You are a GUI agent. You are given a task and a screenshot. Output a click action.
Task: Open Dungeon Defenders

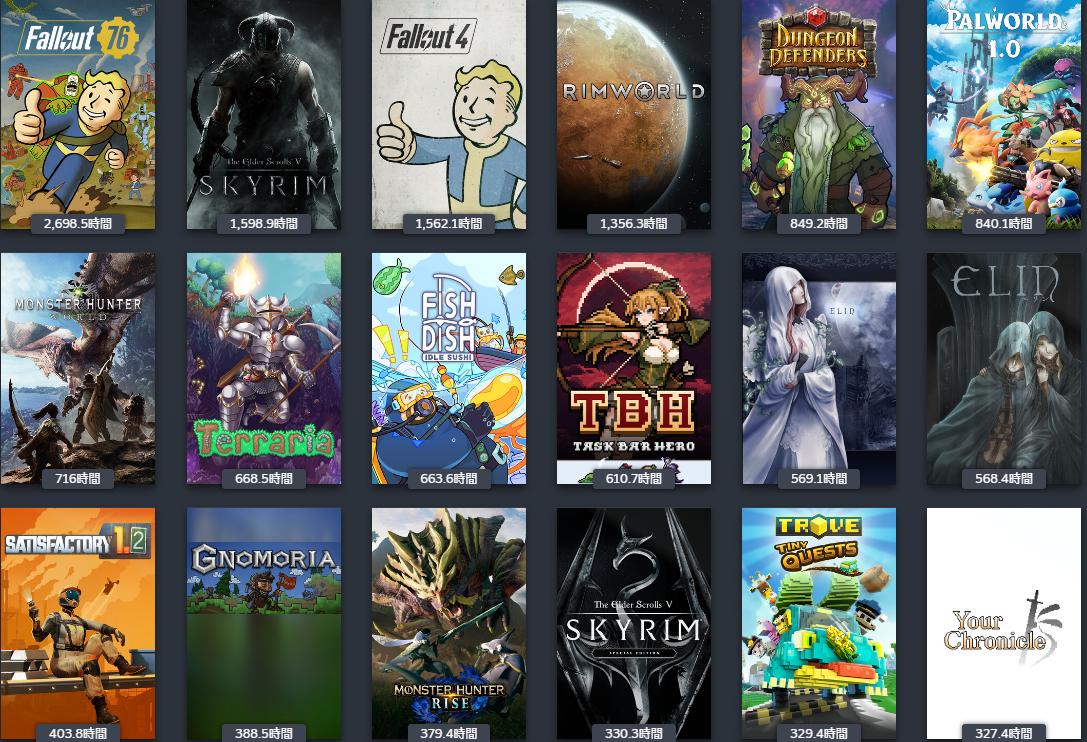(819, 114)
